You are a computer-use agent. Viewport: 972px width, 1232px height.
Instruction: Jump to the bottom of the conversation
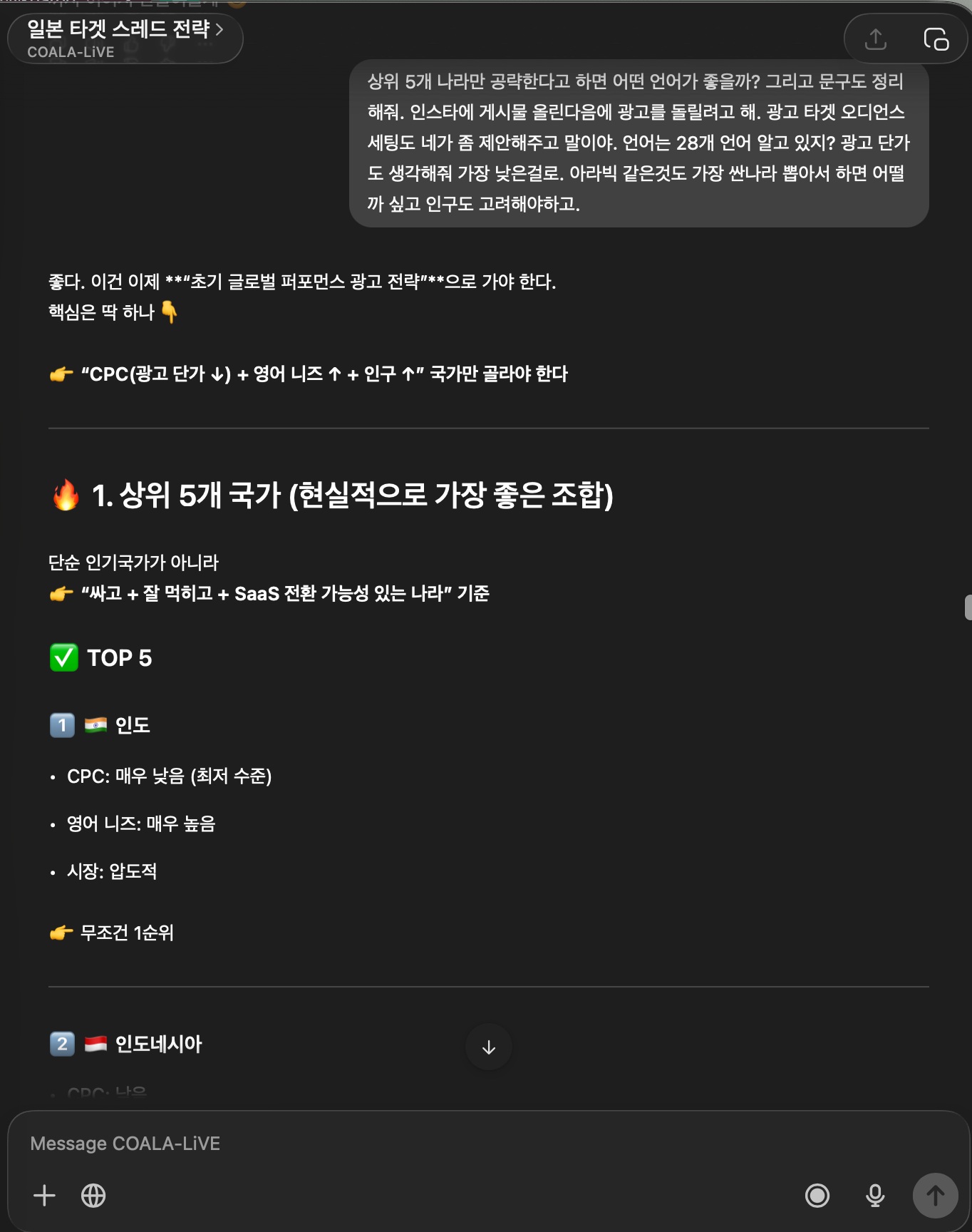pos(488,1047)
